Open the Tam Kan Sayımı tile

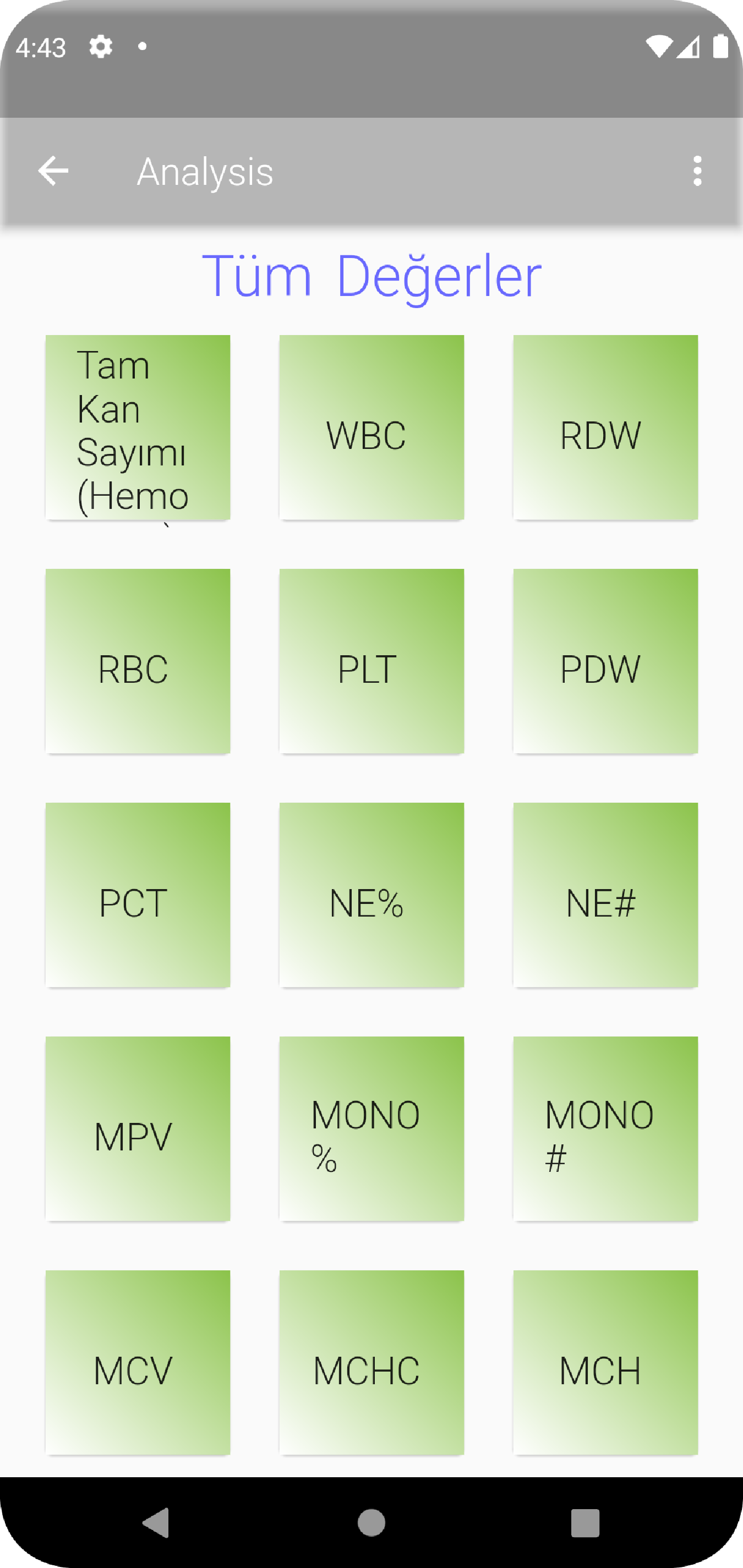[x=138, y=427]
